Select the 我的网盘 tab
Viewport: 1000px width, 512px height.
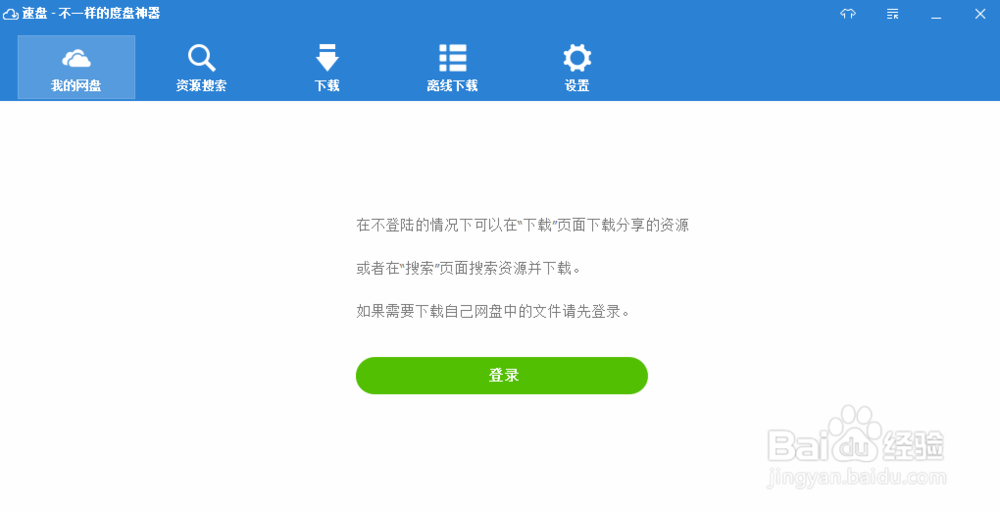[x=76, y=68]
